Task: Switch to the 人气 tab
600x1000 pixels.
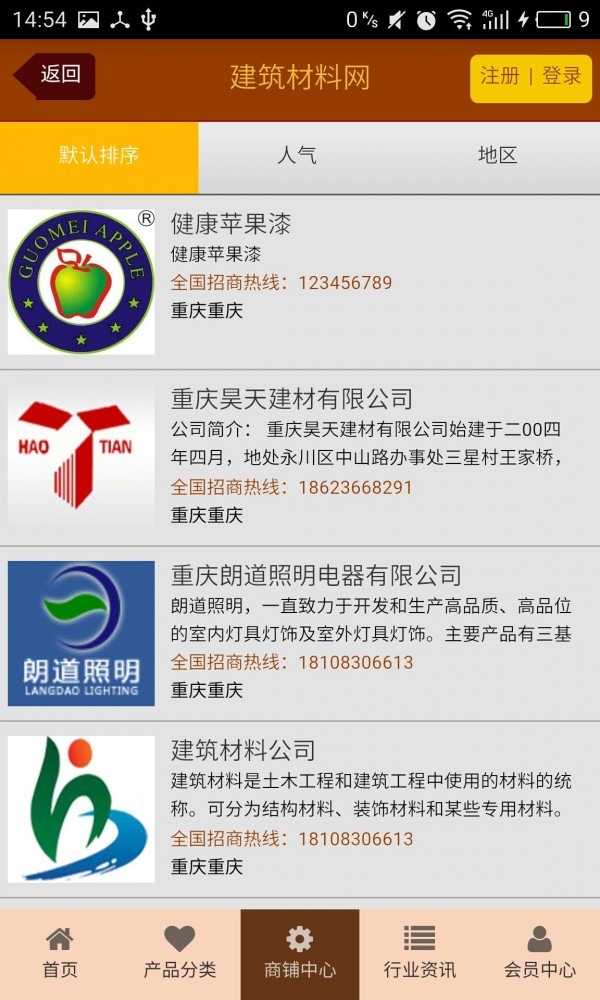Action: pos(297,156)
